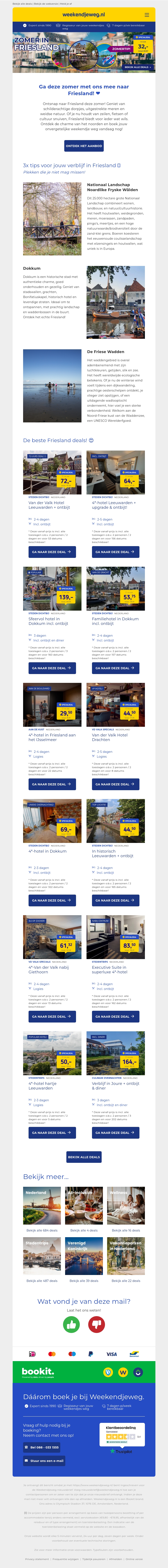View the Familiehotel in Dokkum deal

tap(115, 668)
